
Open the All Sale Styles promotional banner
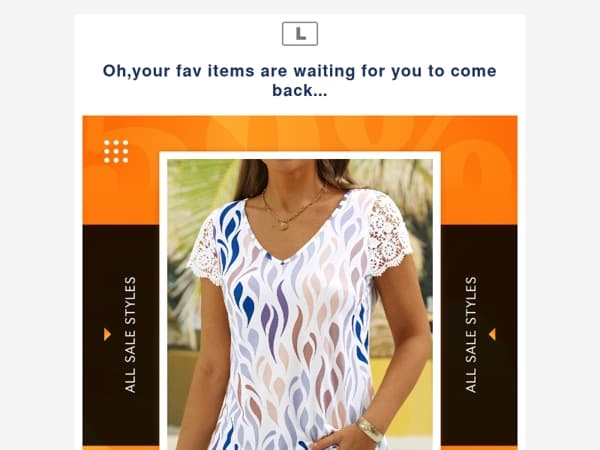point(300,282)
